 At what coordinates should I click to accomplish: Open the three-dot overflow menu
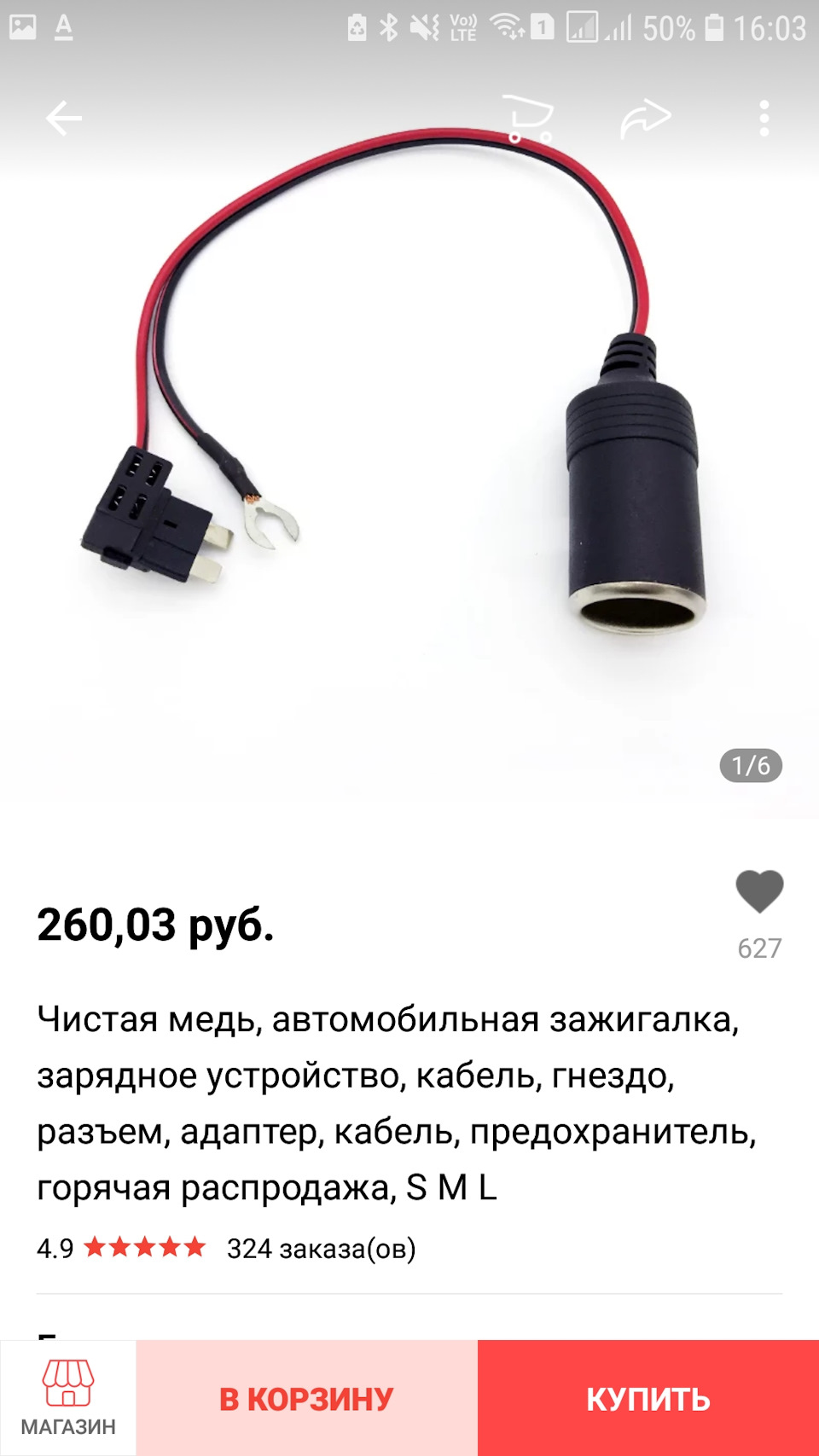pos(764,118)
